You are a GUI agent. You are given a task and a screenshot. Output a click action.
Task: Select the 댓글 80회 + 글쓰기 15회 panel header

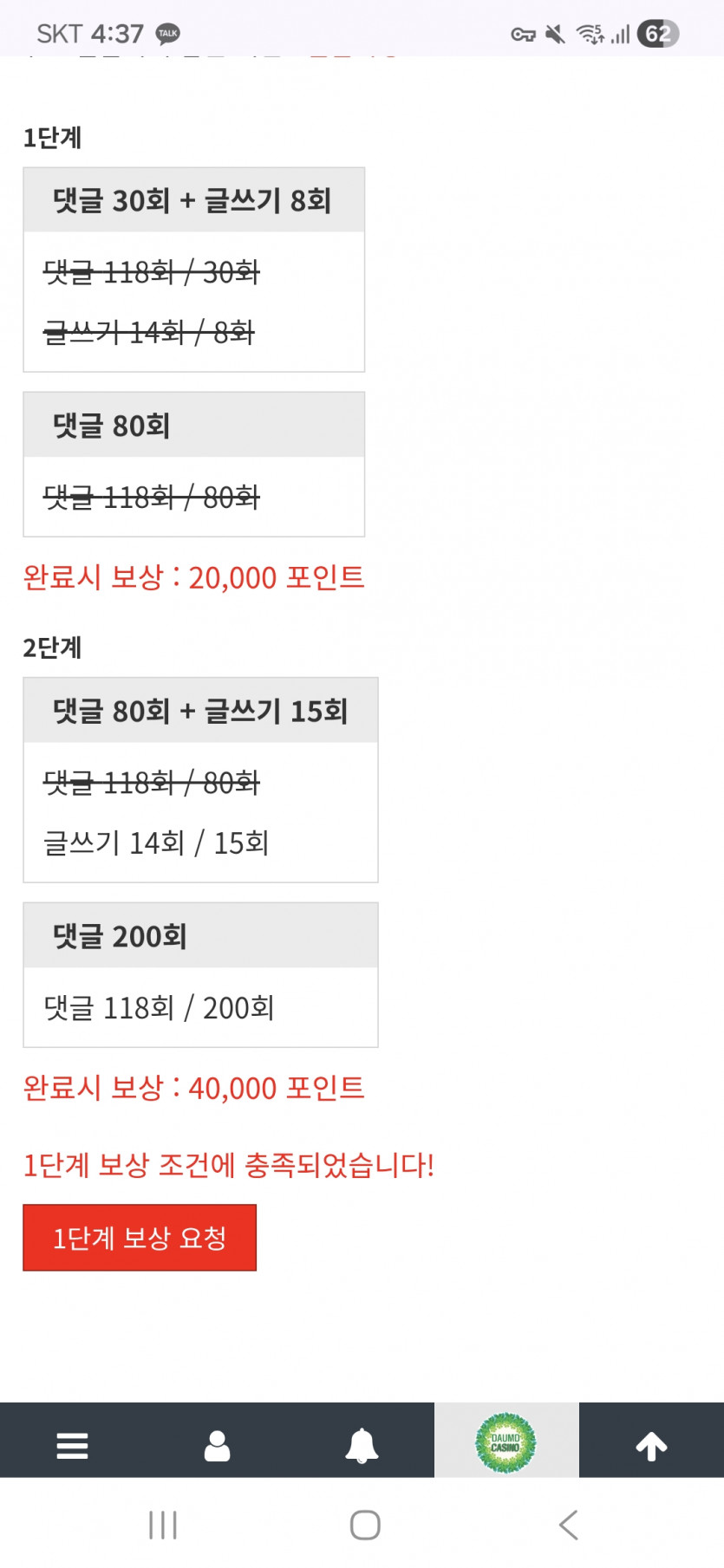pos(199,709)
